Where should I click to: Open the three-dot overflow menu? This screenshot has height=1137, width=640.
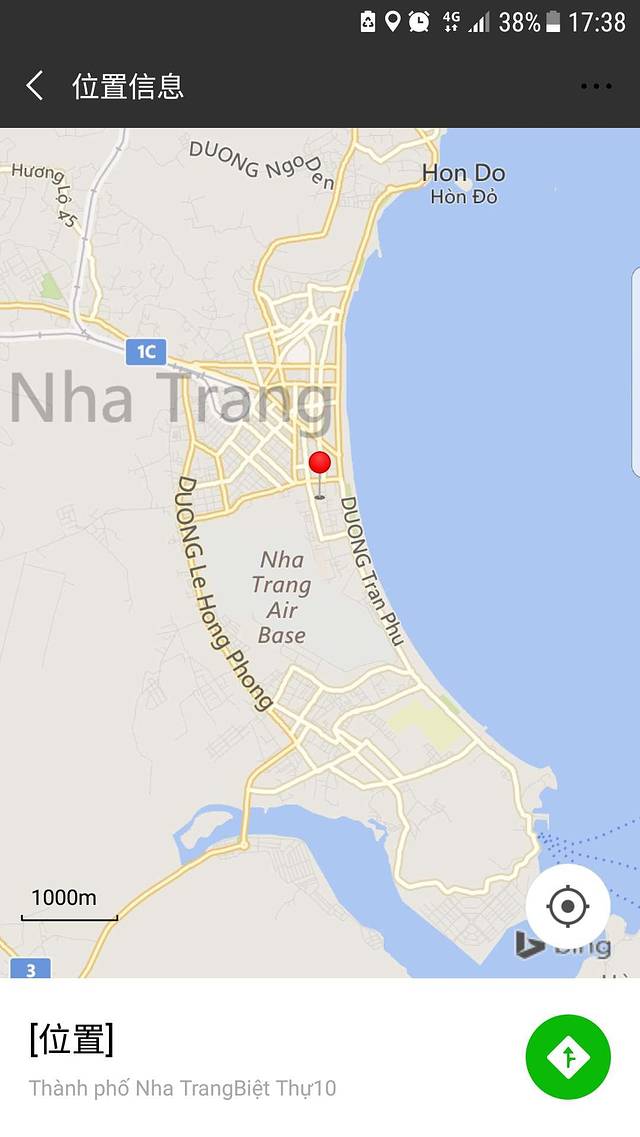[596, 87]
